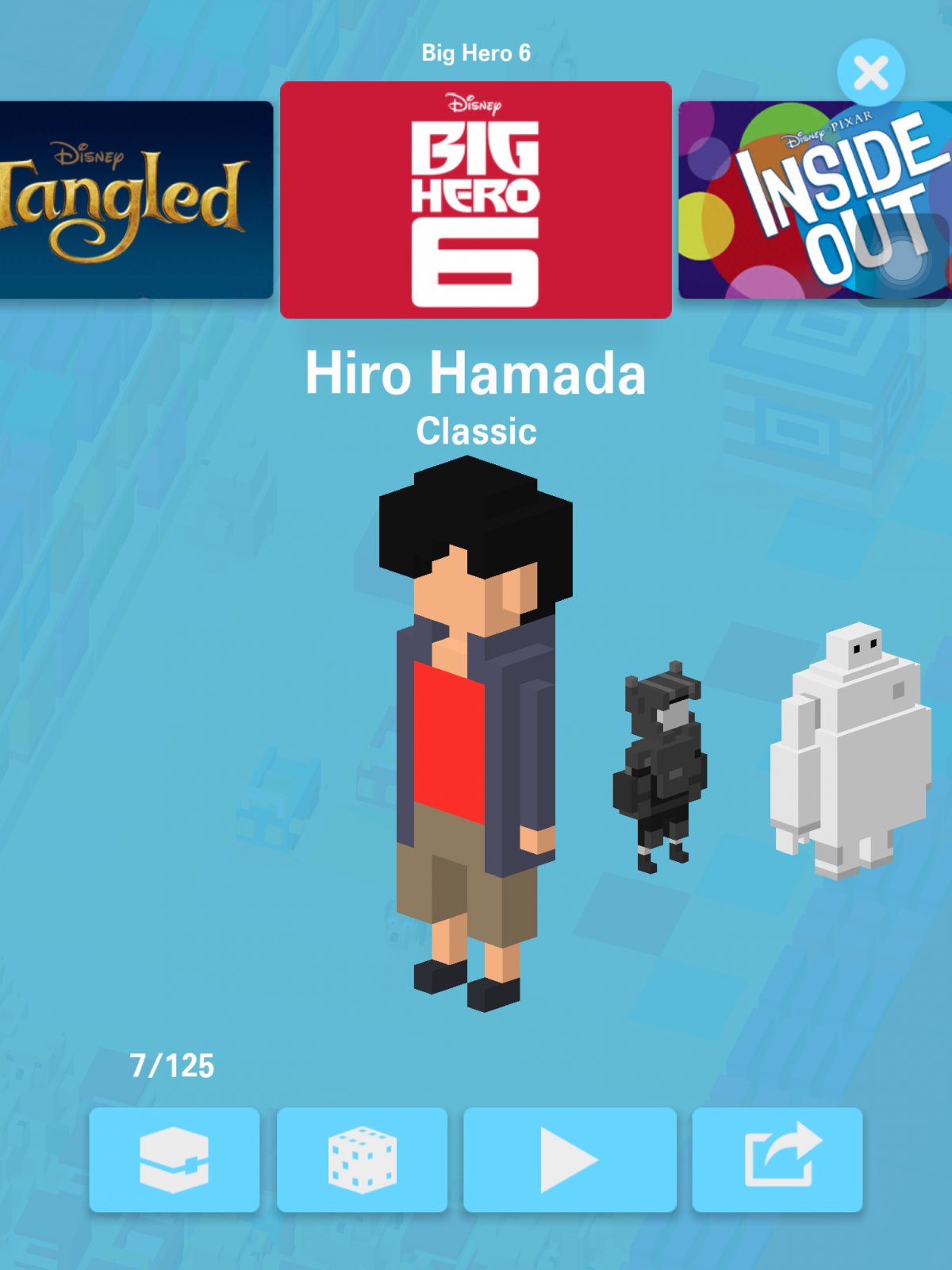Screen dimensions: 952x1270
Task: Play as Hiro Hamada
Action: (569, 1159)
